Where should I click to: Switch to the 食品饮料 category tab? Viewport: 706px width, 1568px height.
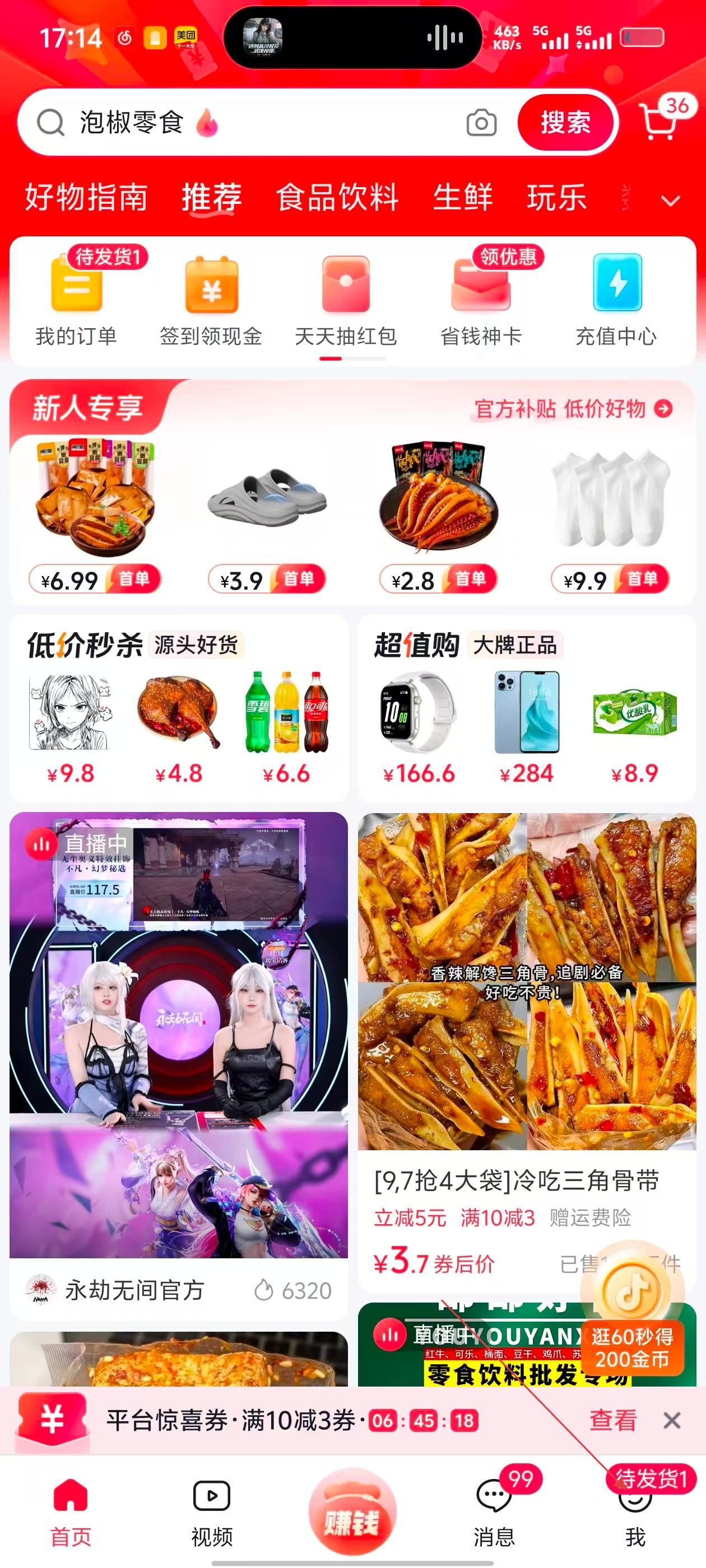point(337,197)
